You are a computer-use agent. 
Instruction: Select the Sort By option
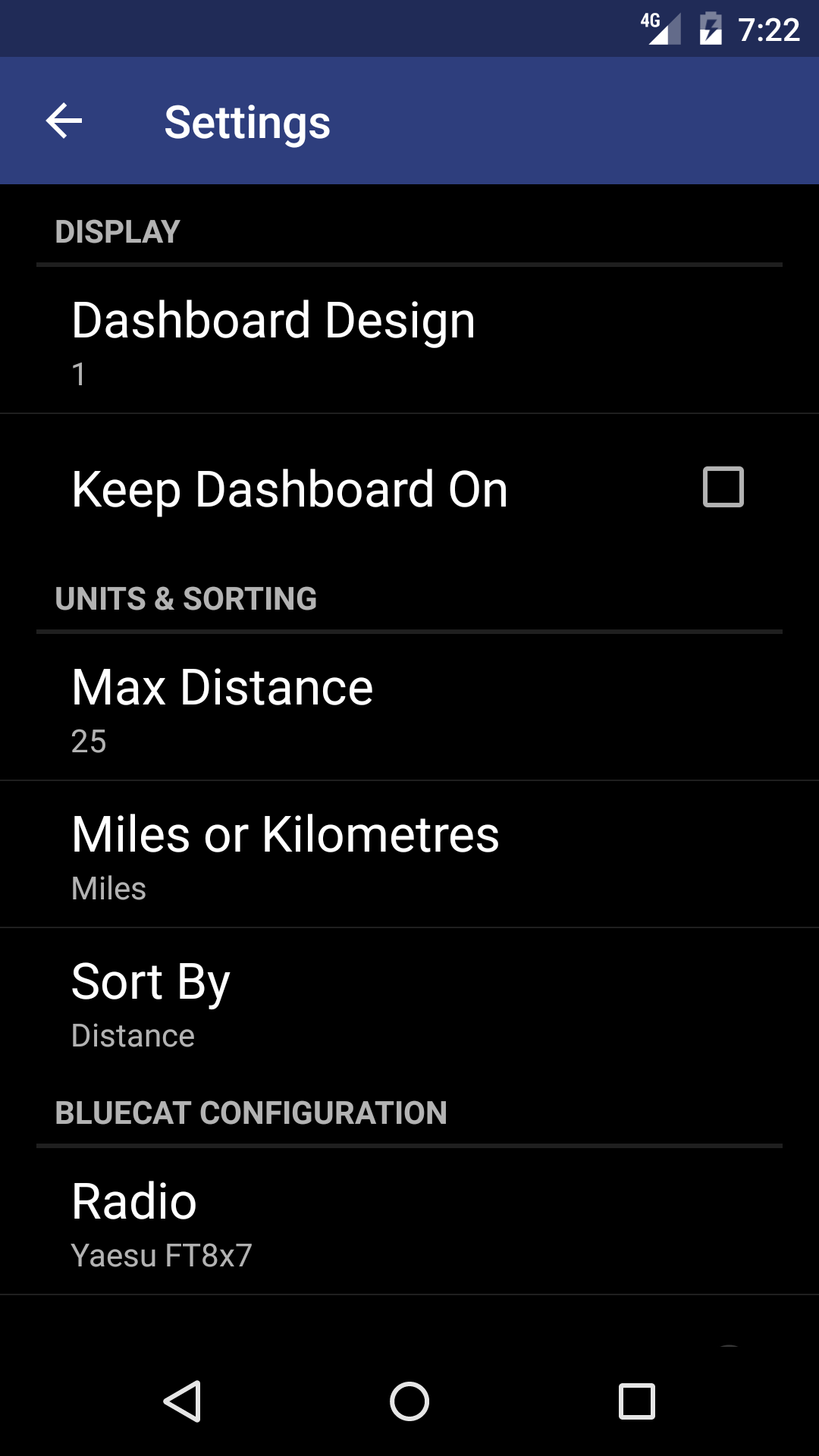click(409, 1001)
